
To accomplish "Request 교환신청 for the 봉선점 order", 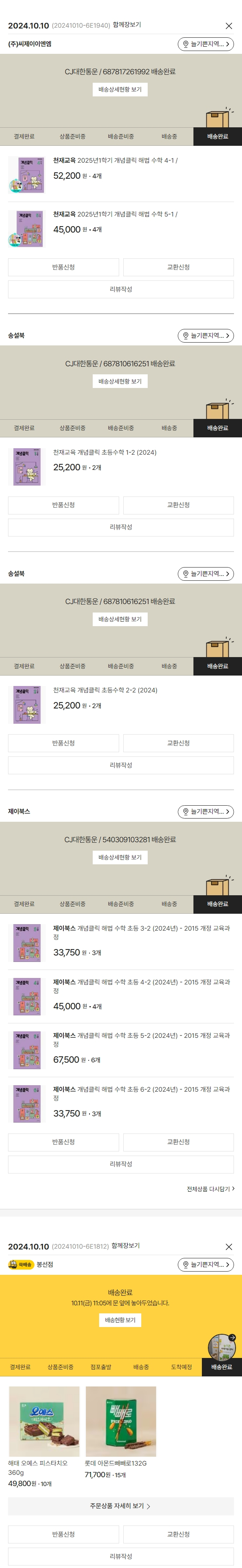I will pos(178,1534).
